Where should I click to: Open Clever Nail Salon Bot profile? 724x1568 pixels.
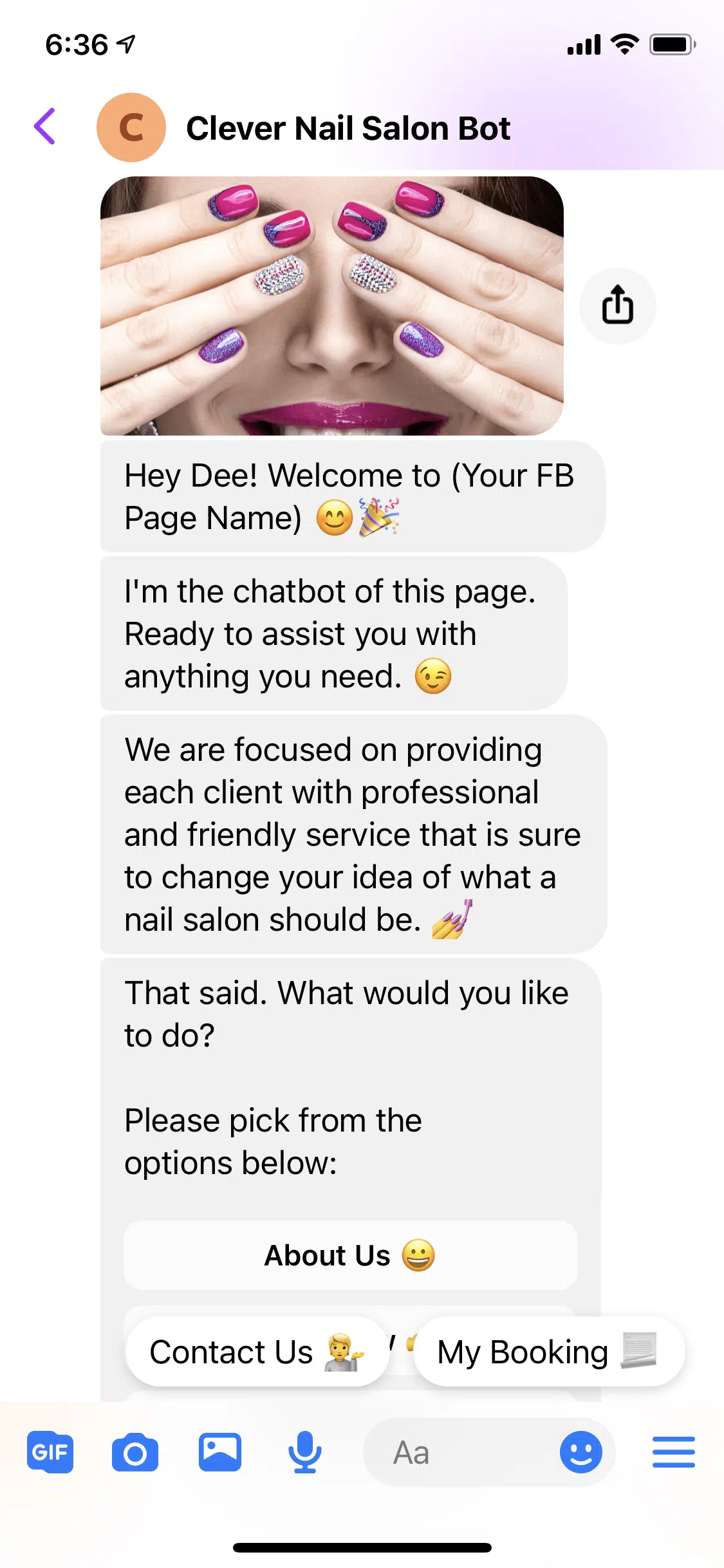(x=348, y=128)
